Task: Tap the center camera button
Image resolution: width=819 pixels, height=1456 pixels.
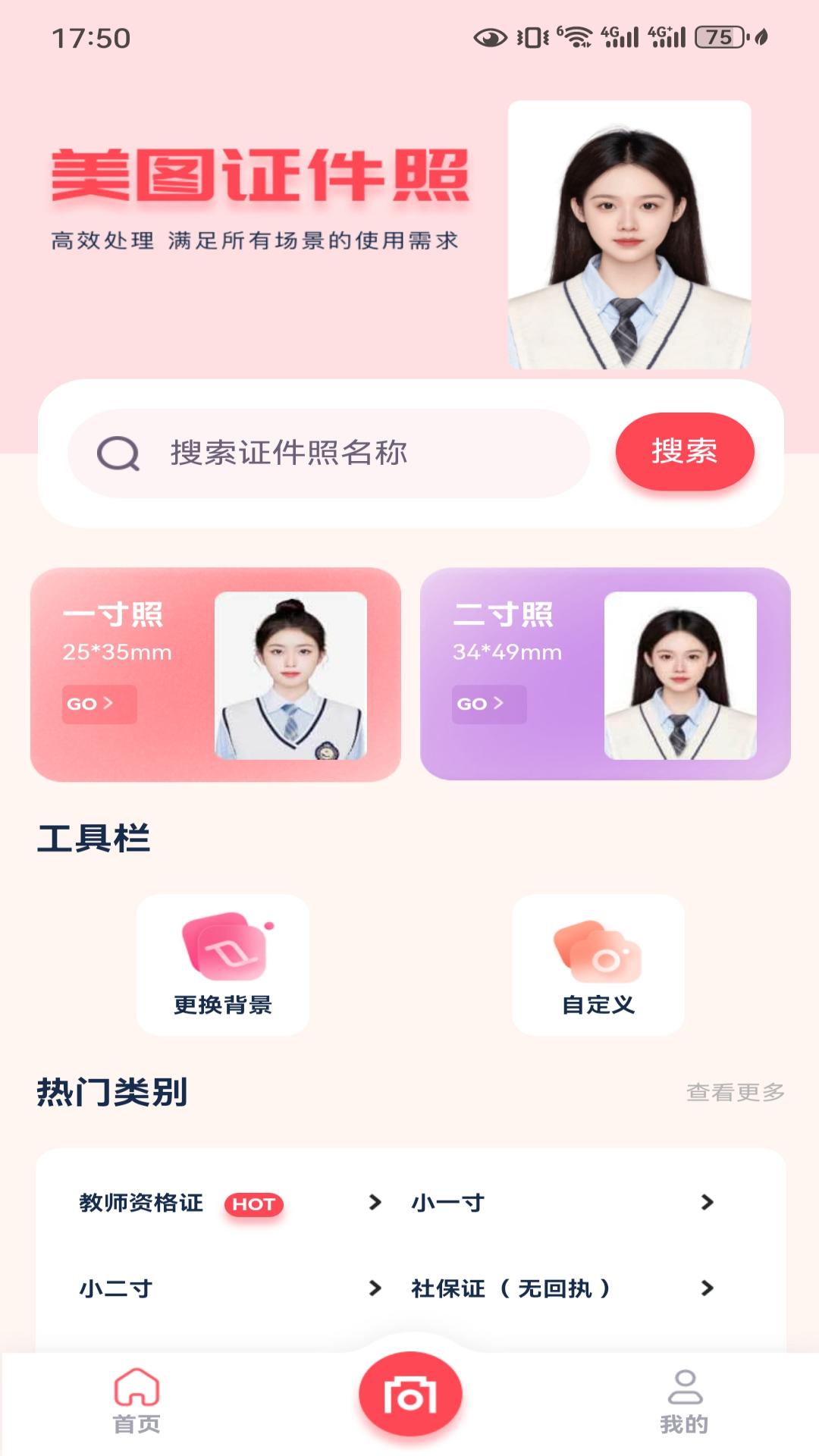Action: tap(410, 1394)
